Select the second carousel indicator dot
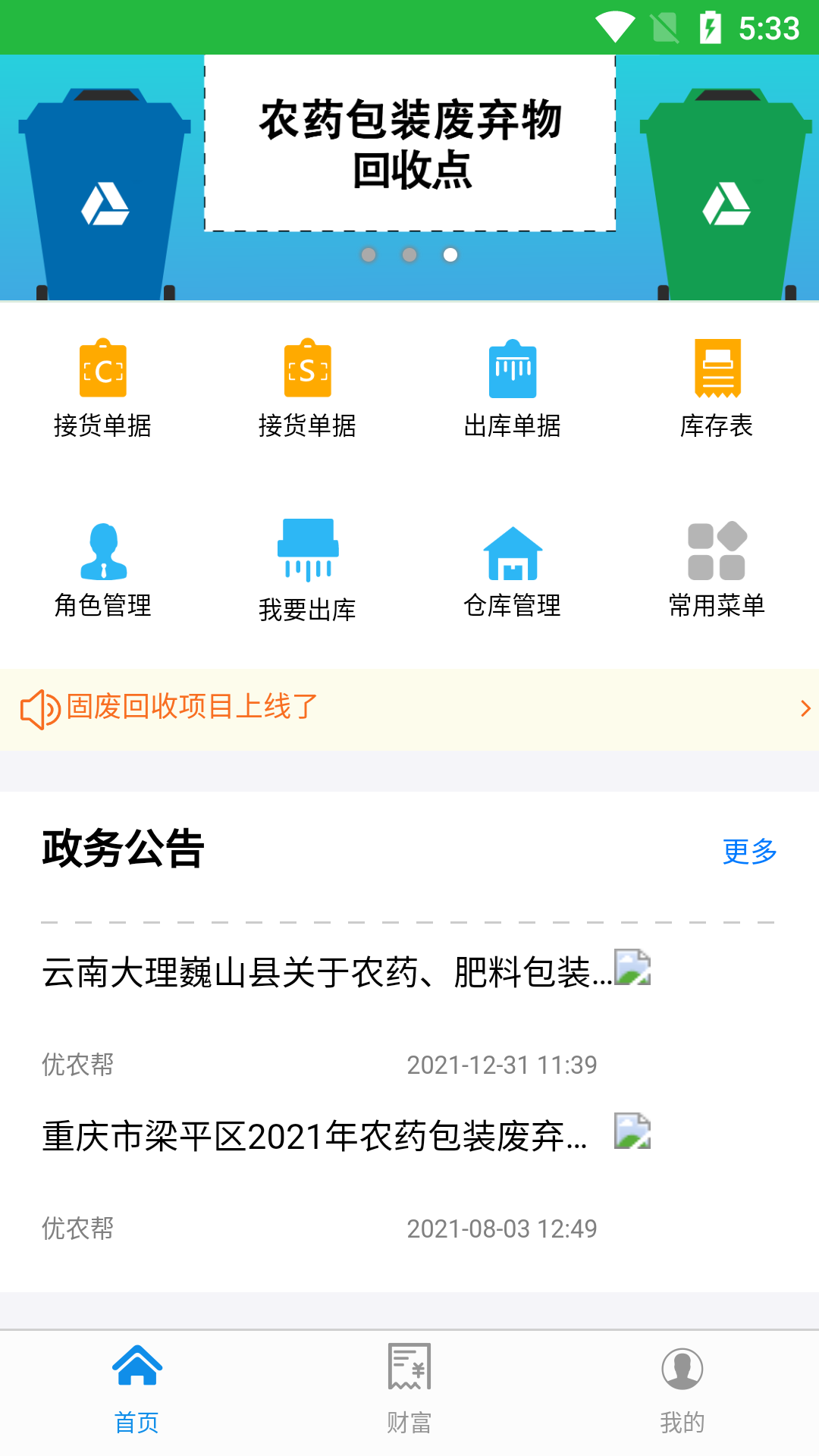Image resolution: width=819 pixels, height=1456 pixels. (409, 256)
